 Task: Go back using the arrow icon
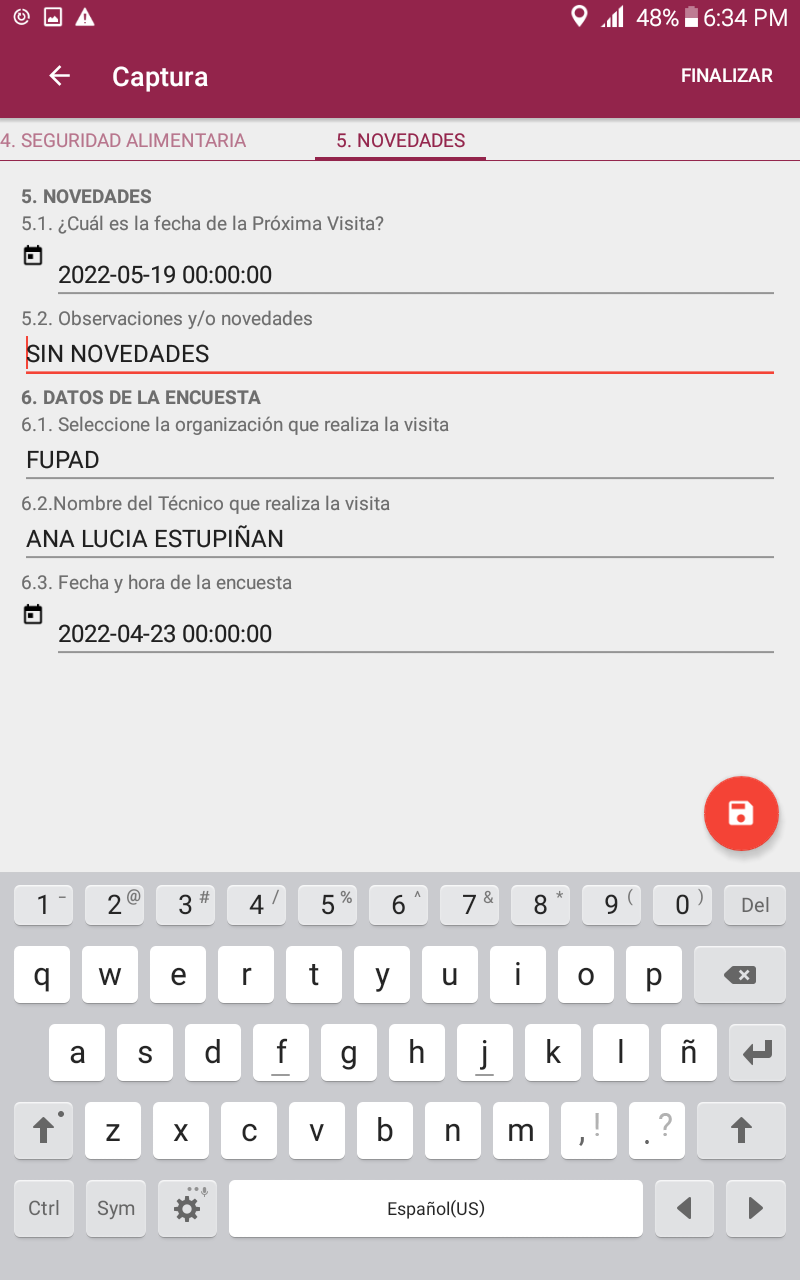pos(60,76)
